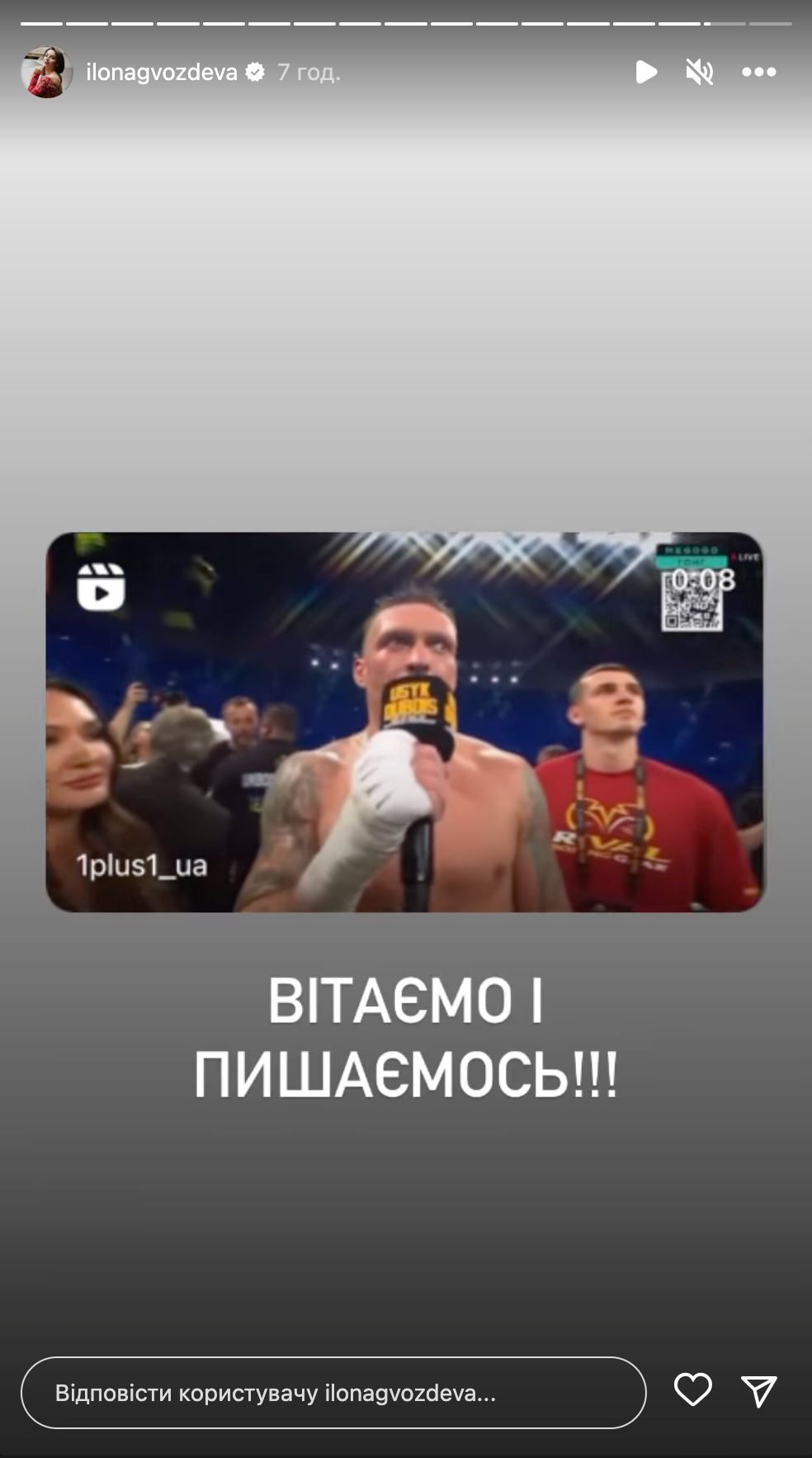Resume story playback
Screen dimensions: 812x1458
point(646,73)
